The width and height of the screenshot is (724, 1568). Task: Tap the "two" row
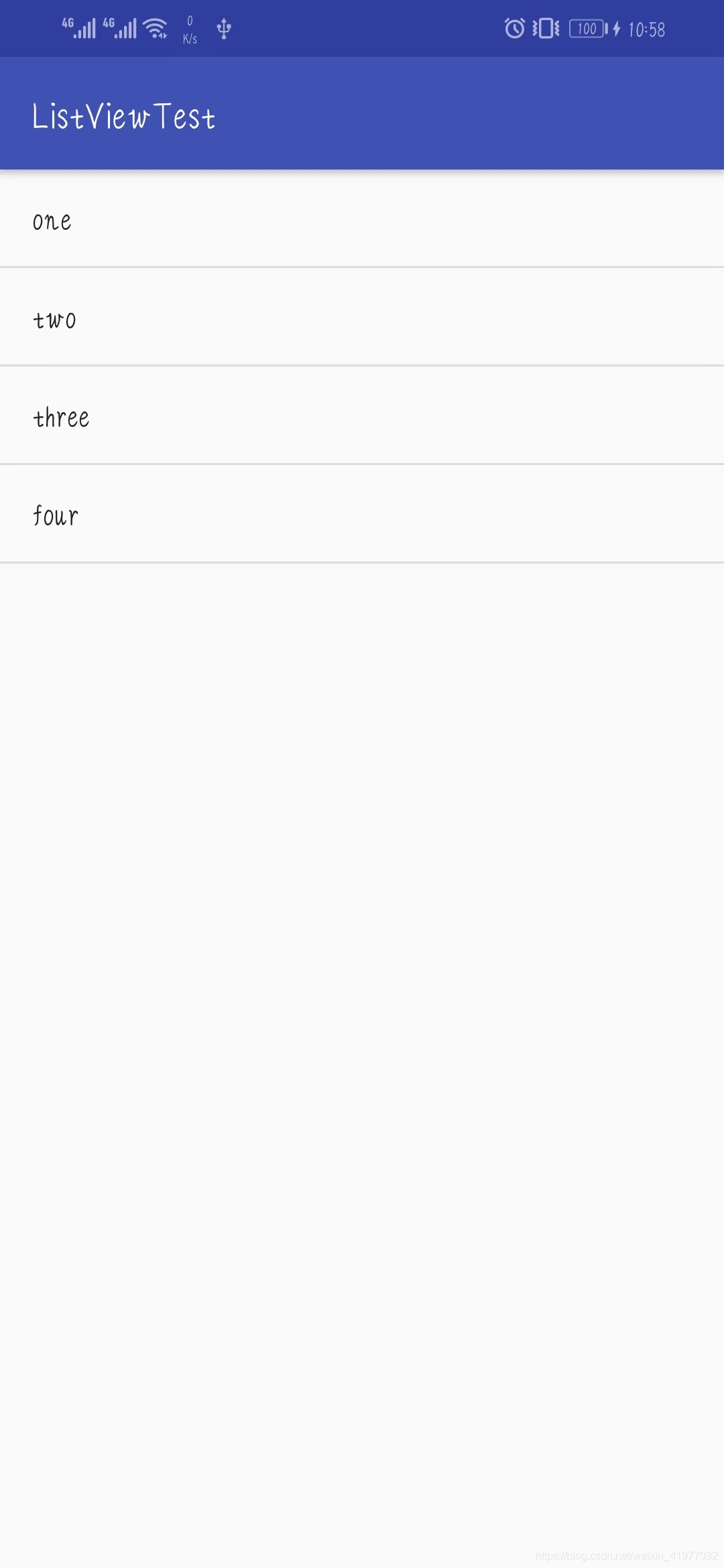(362, 316)
